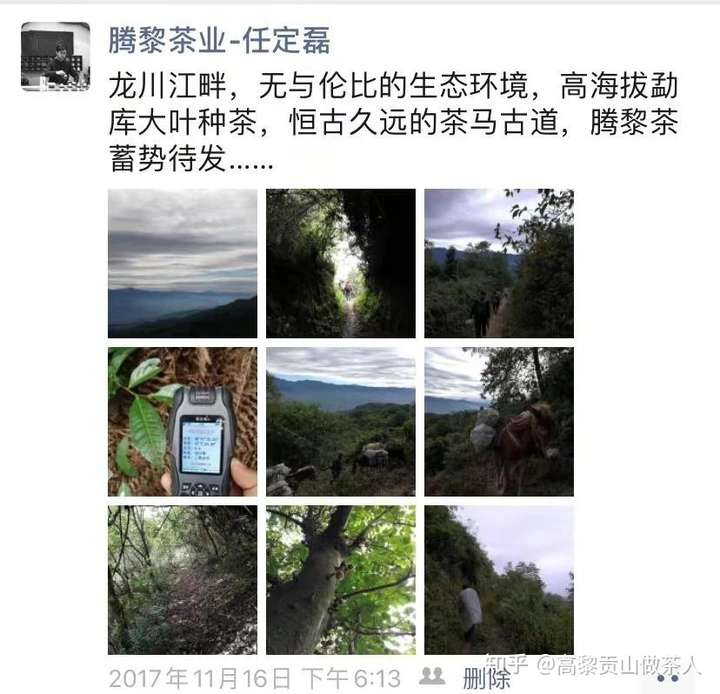Open the photo of people walking on trail
The height and width of the screenshot is (694, 720).
coord(498,263)
